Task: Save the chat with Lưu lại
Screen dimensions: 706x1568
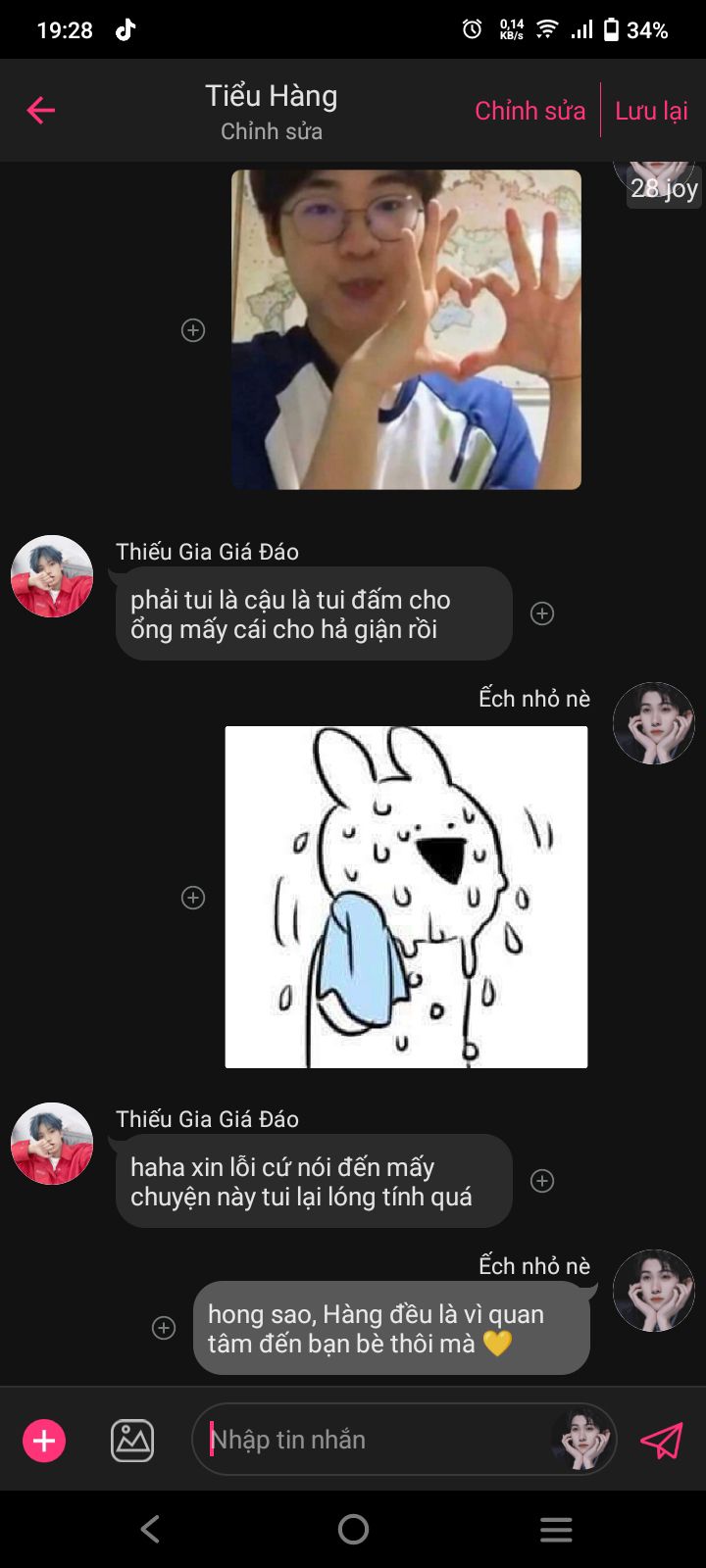Action: pyautogui.click(x=651, y=111)
